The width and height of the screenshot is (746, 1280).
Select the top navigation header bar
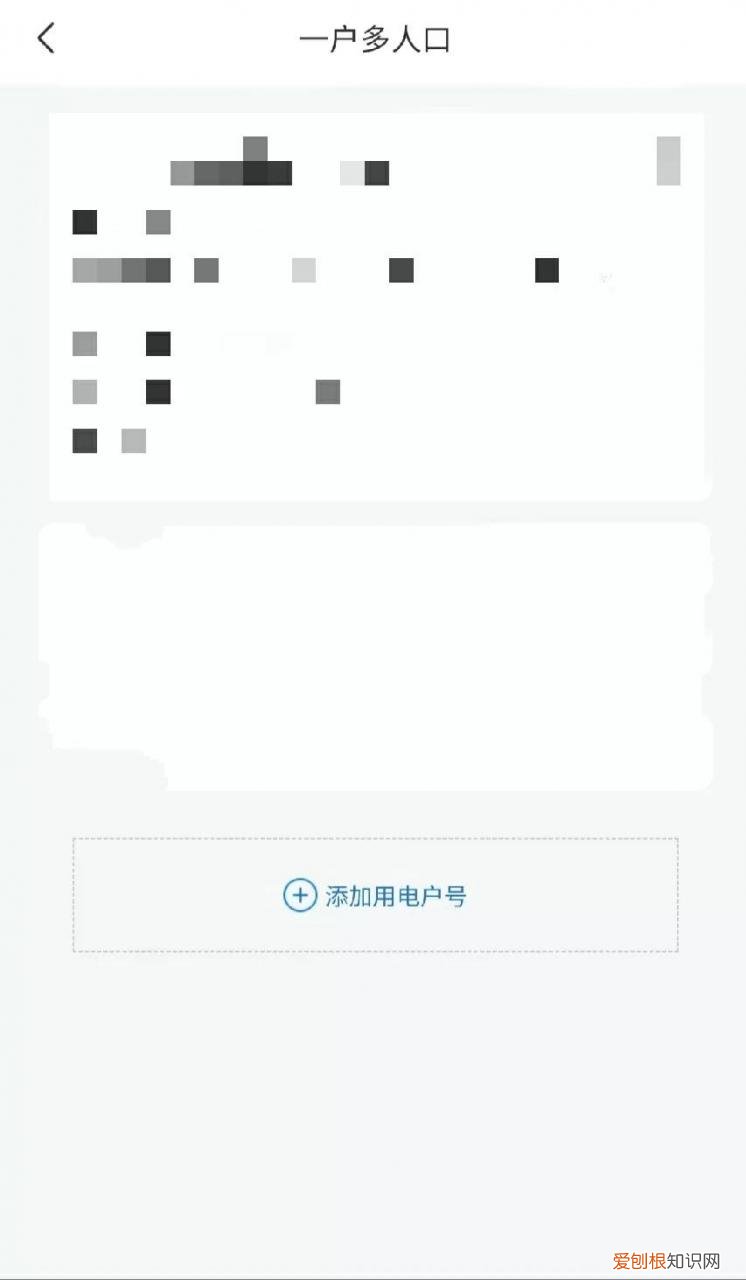[x=373, y=40]
